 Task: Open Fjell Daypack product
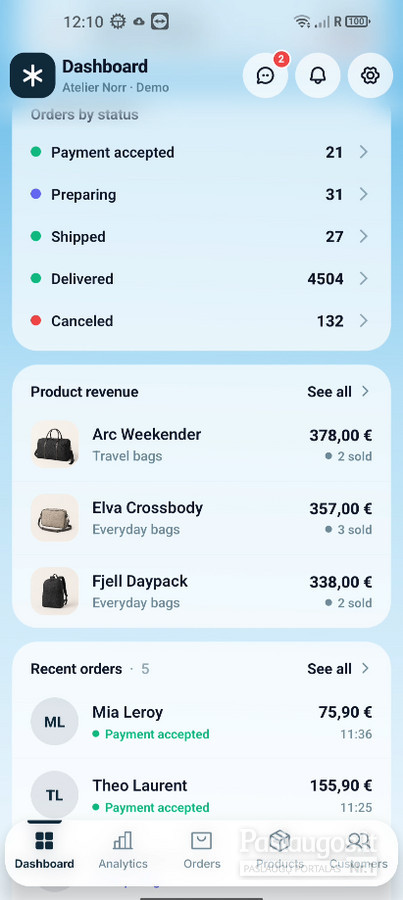(201, 591)
